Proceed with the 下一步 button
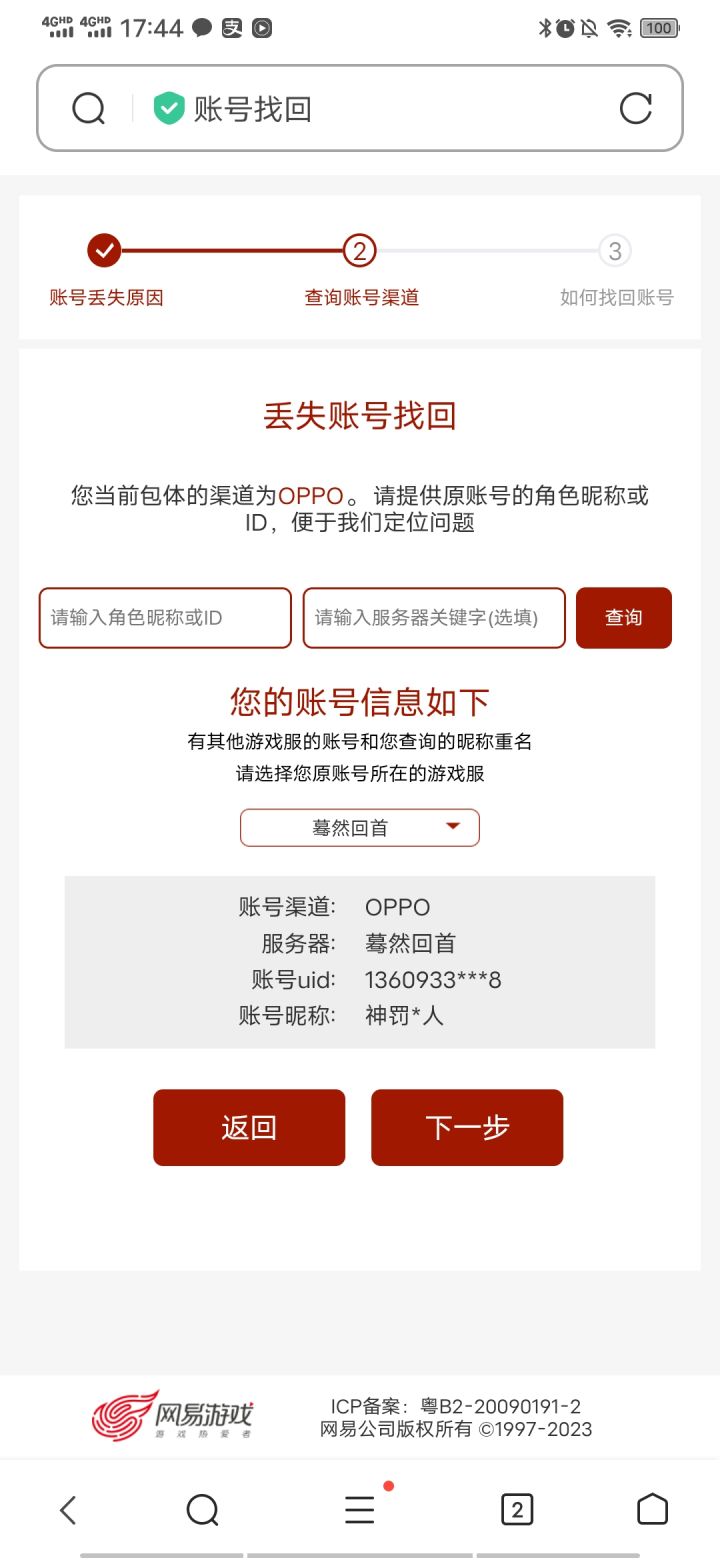Viewport: 720px width, 1560px height. (467, 1128)
